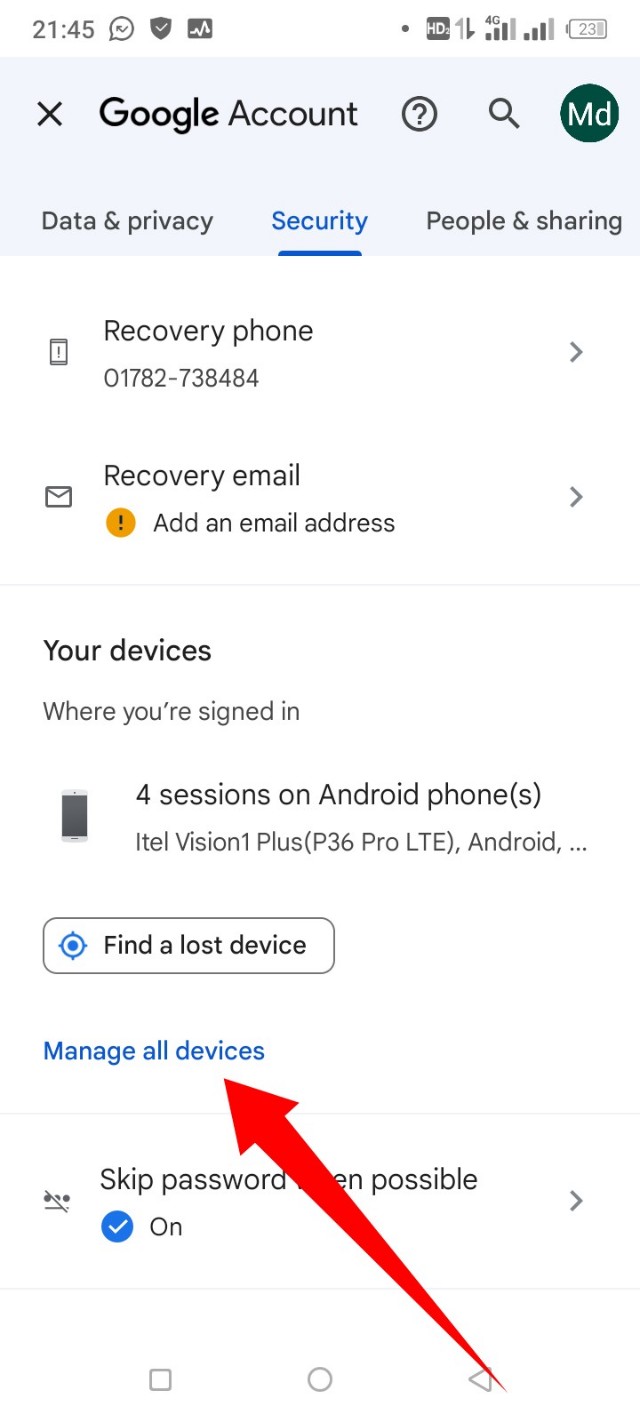Switch to People & sharing tab
640x1422 pixels.
(523, 221)
